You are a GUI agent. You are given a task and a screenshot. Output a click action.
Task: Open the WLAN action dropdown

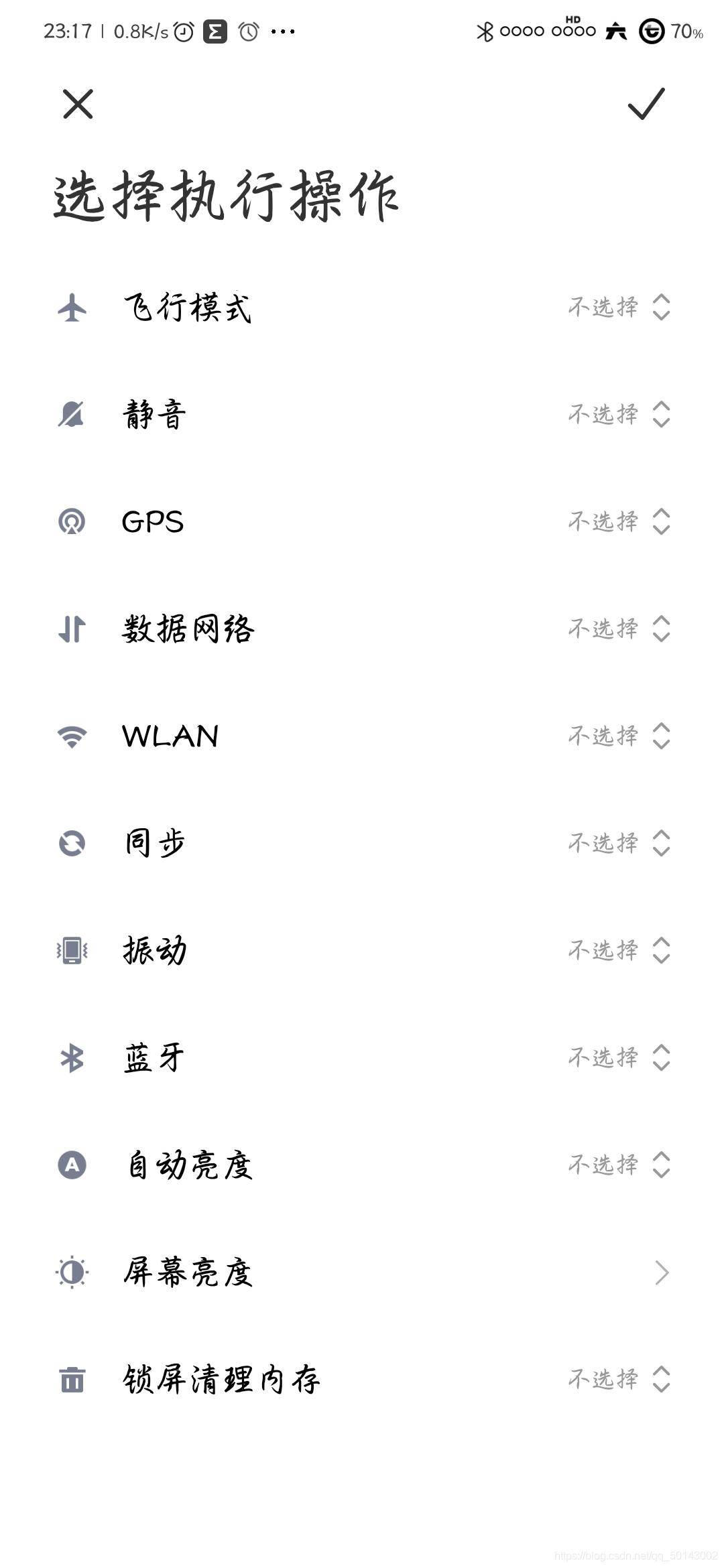click(x=619, y=736)
